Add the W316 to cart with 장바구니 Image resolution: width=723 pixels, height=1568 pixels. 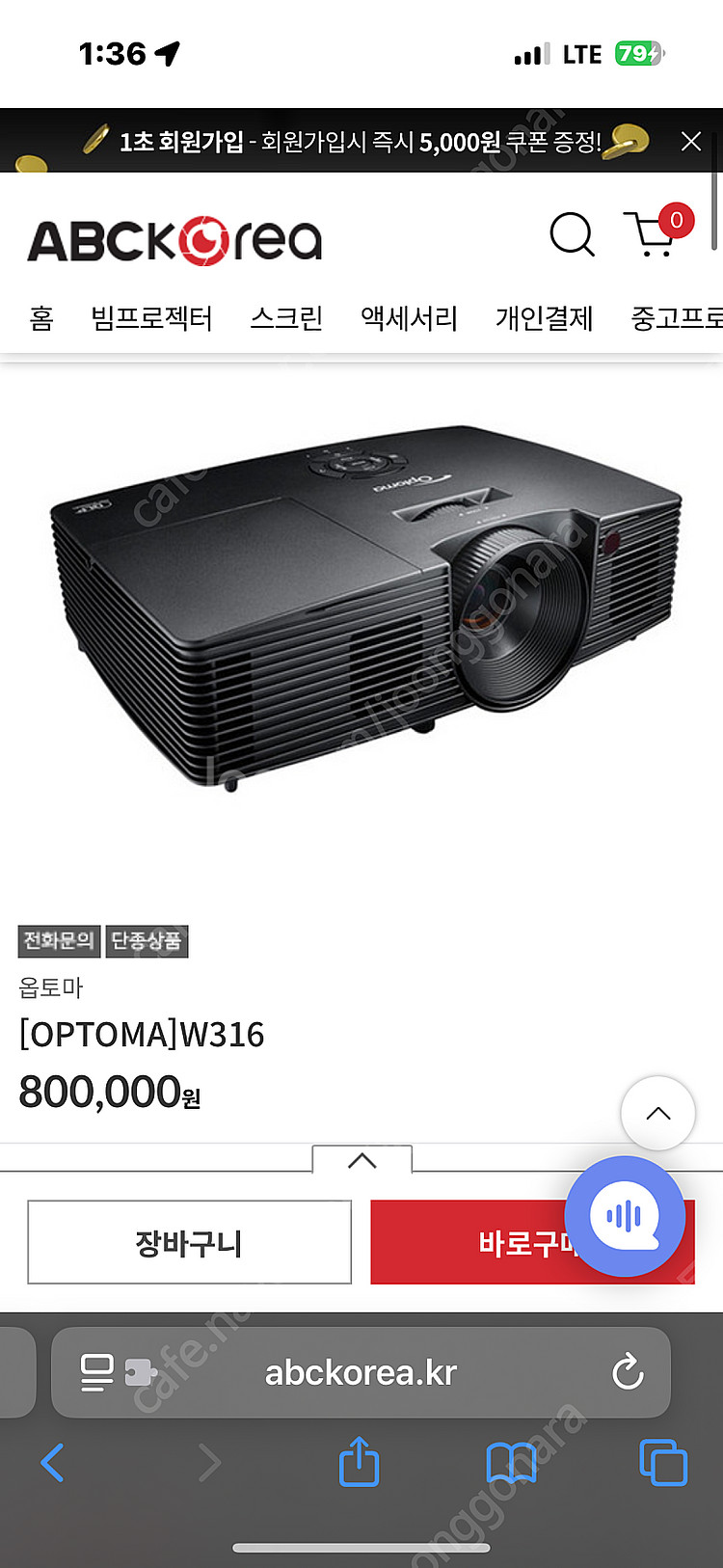[x=189, y=1242]
